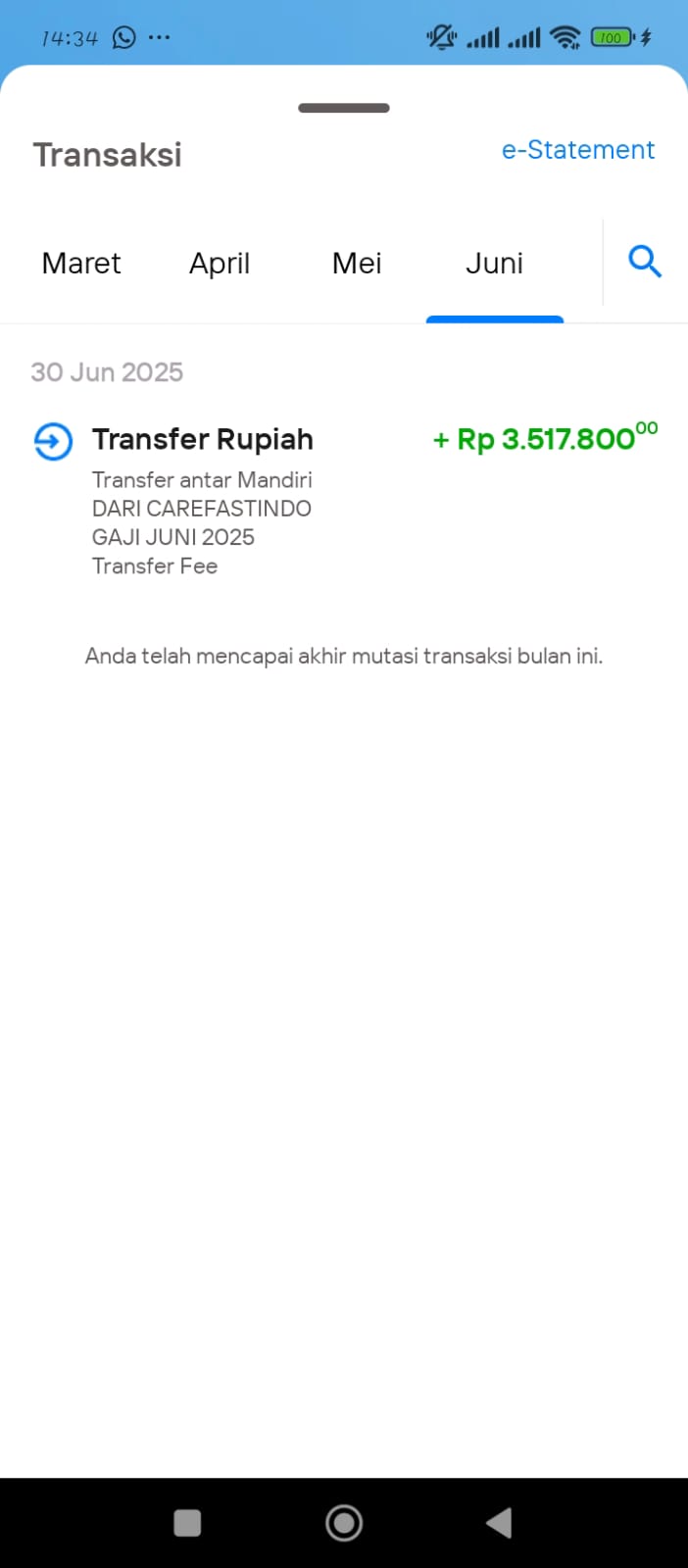The image size is (688, 1568).
Task: Open the e-Statement link
Action: [x=577, y=150]
